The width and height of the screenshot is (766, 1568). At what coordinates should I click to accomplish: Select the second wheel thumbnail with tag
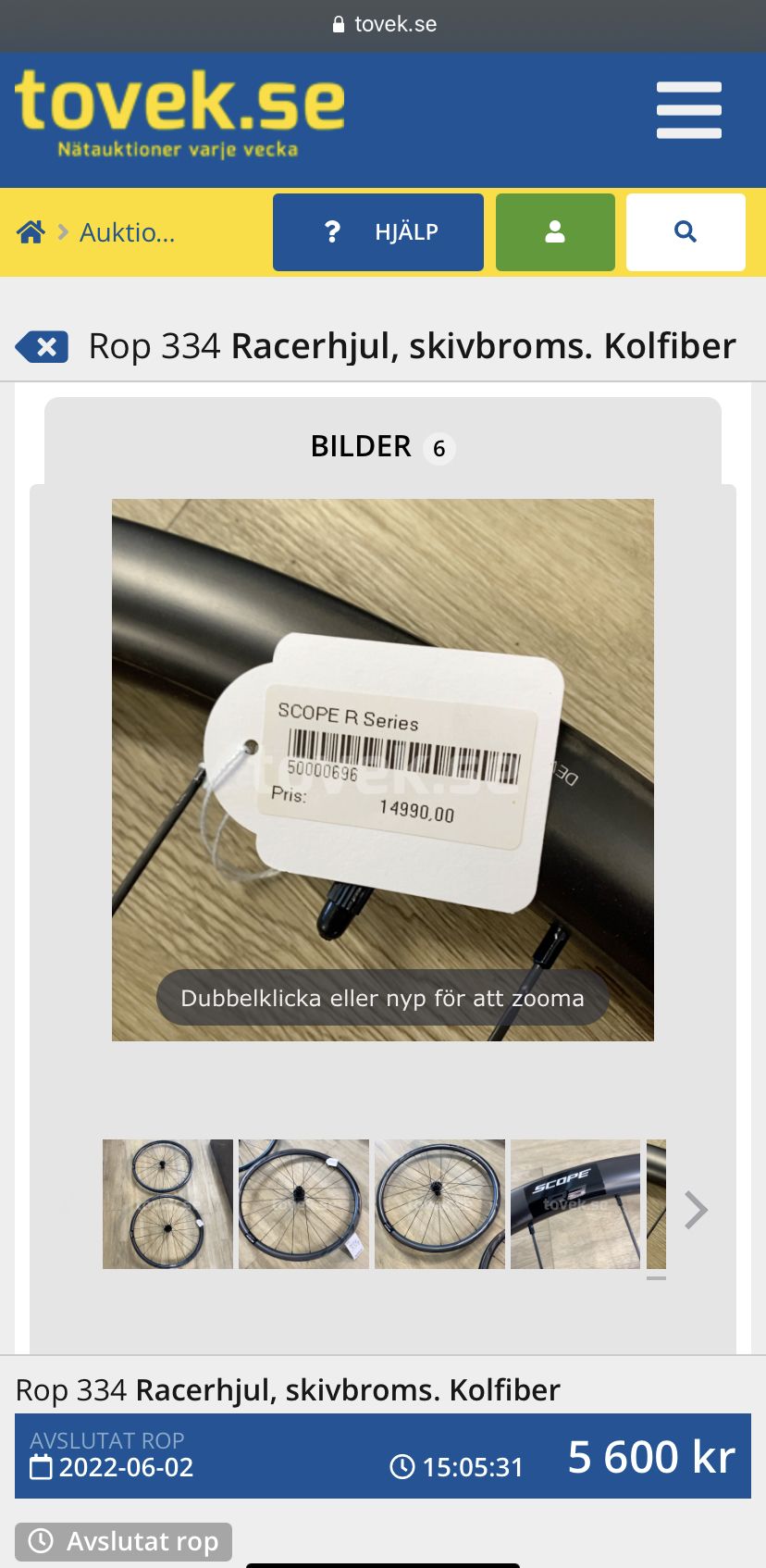(303, 1203)
